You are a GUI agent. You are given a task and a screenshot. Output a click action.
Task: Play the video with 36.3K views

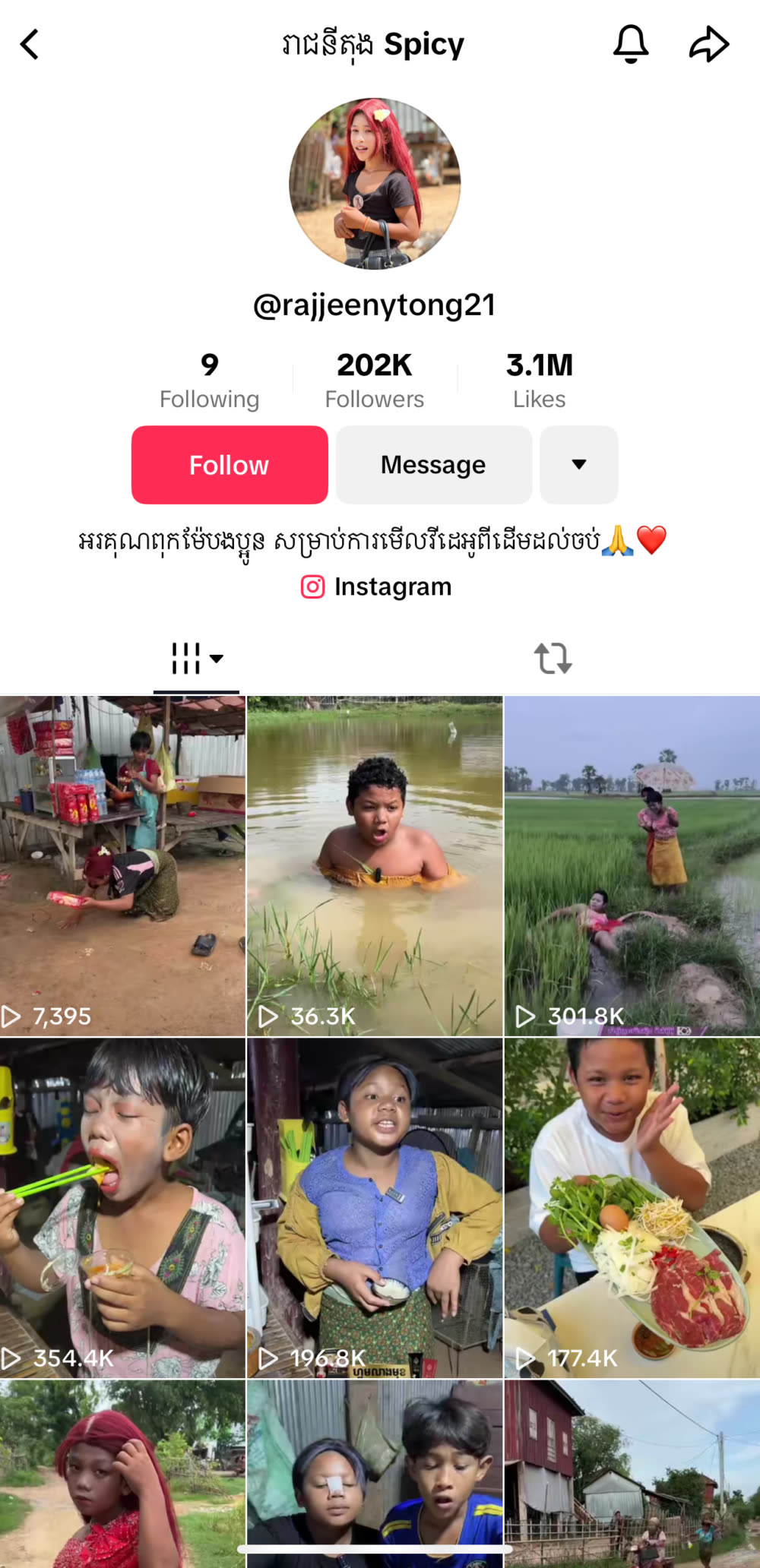375,866
